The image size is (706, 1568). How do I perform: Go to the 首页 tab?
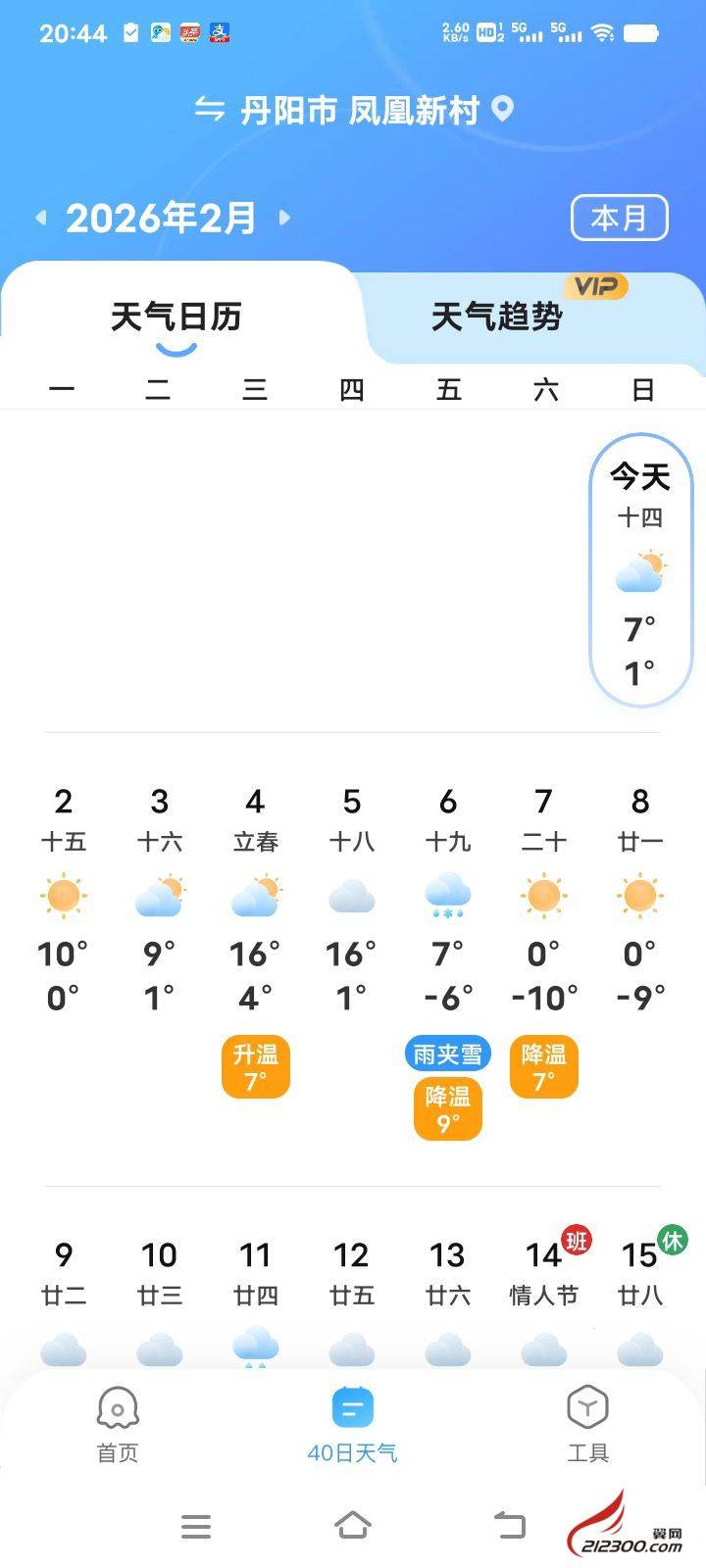point(118,1423)
